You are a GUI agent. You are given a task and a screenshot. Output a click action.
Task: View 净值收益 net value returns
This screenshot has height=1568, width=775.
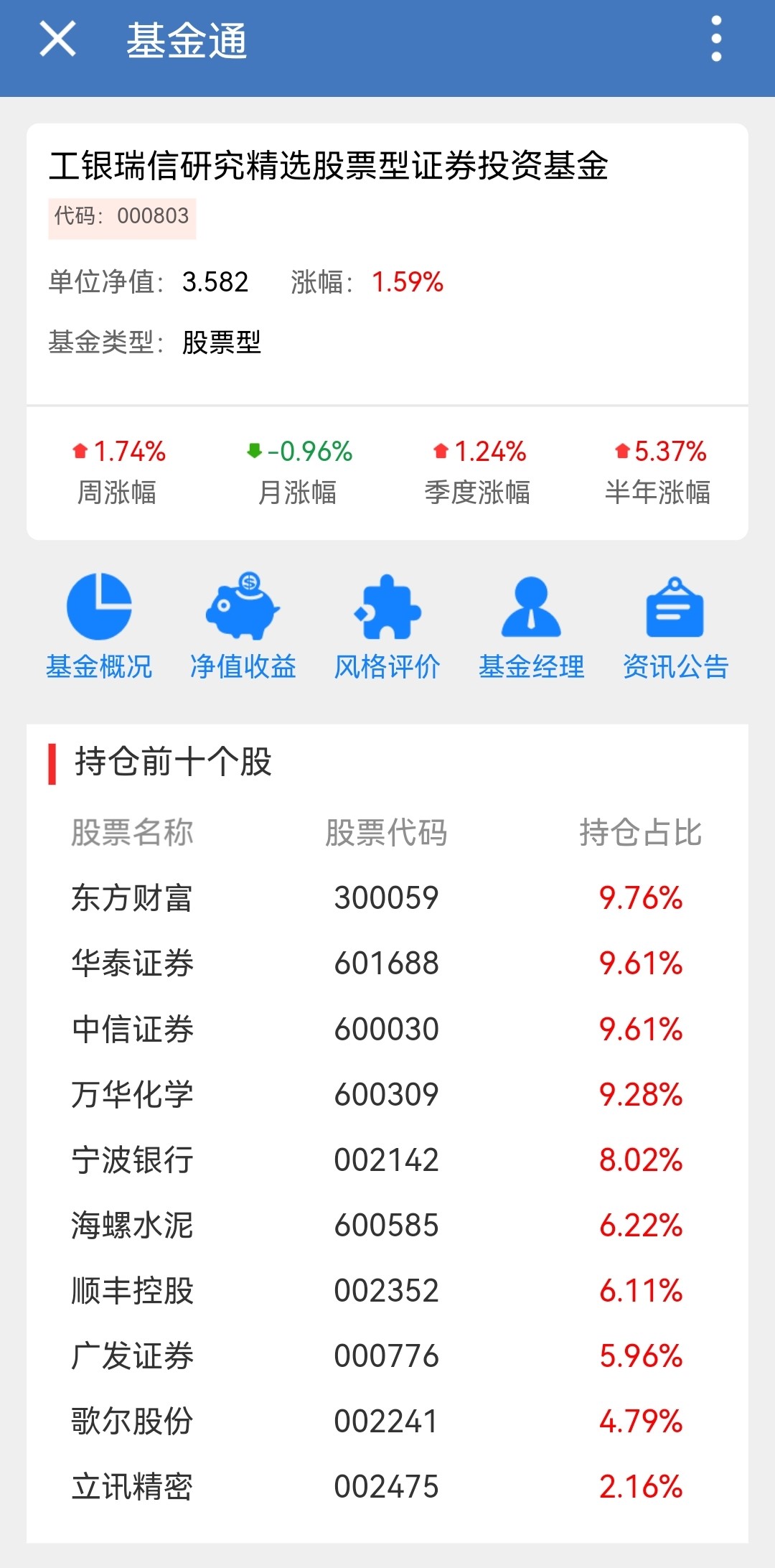click(243, 625)
